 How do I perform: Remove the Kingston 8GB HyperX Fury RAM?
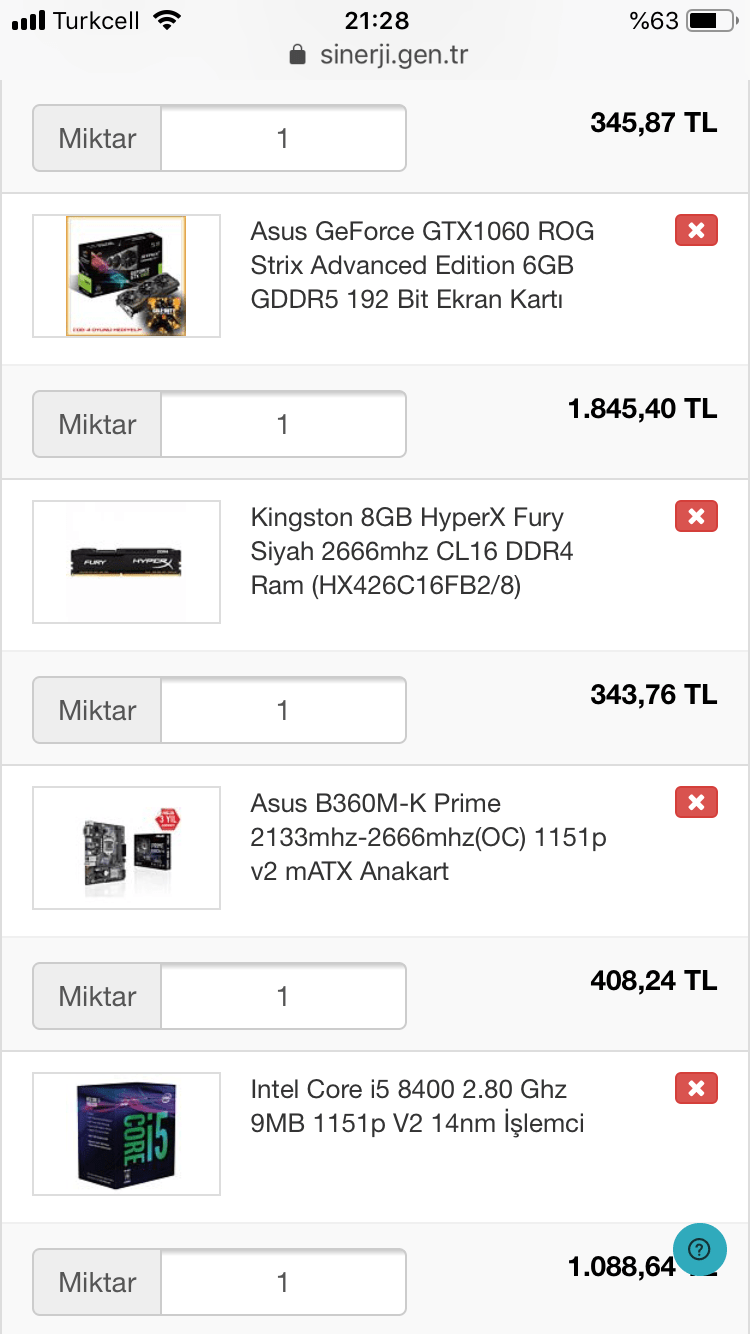tap(696, 517)
